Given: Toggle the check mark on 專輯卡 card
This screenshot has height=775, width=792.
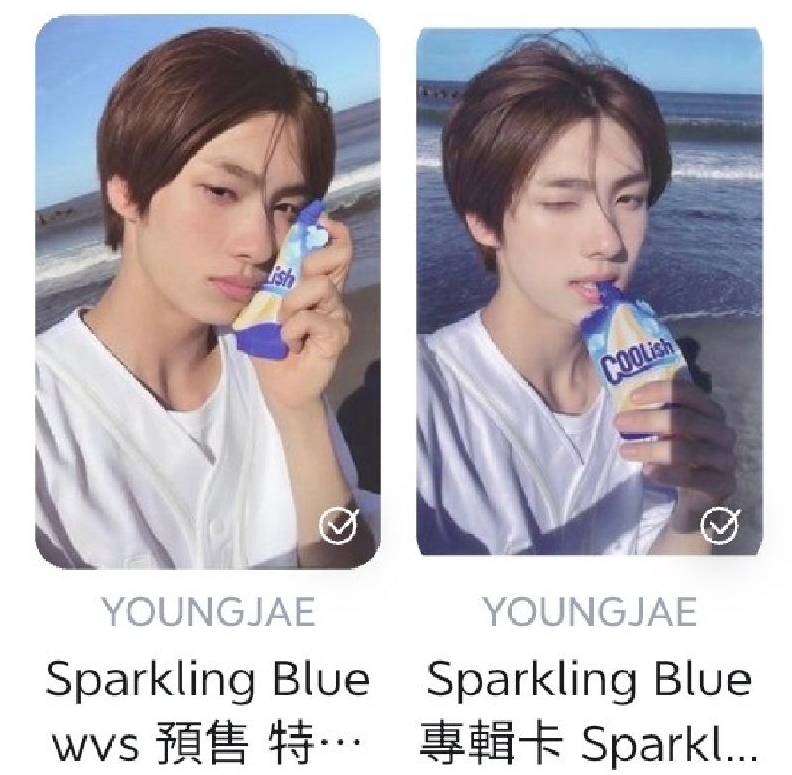Looking at the screenshot, I should pos(718,525).
